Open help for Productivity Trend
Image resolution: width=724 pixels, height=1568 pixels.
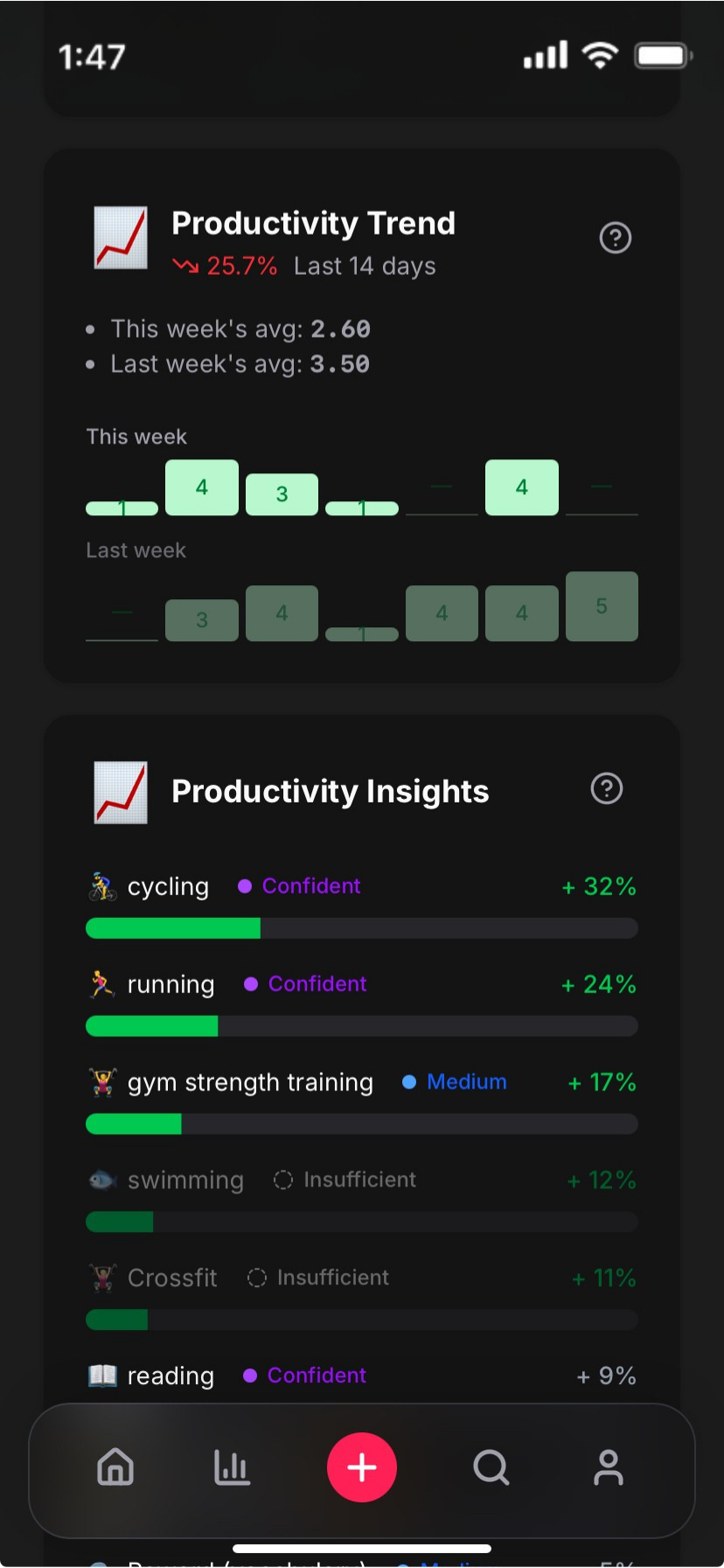[615, 237]
